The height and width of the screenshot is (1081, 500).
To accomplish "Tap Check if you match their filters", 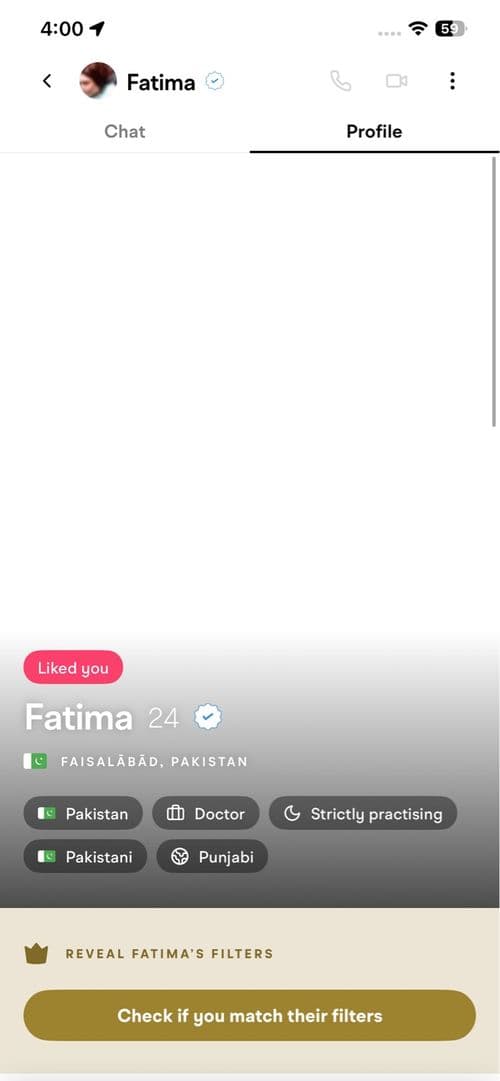I will click(250, 1016).
